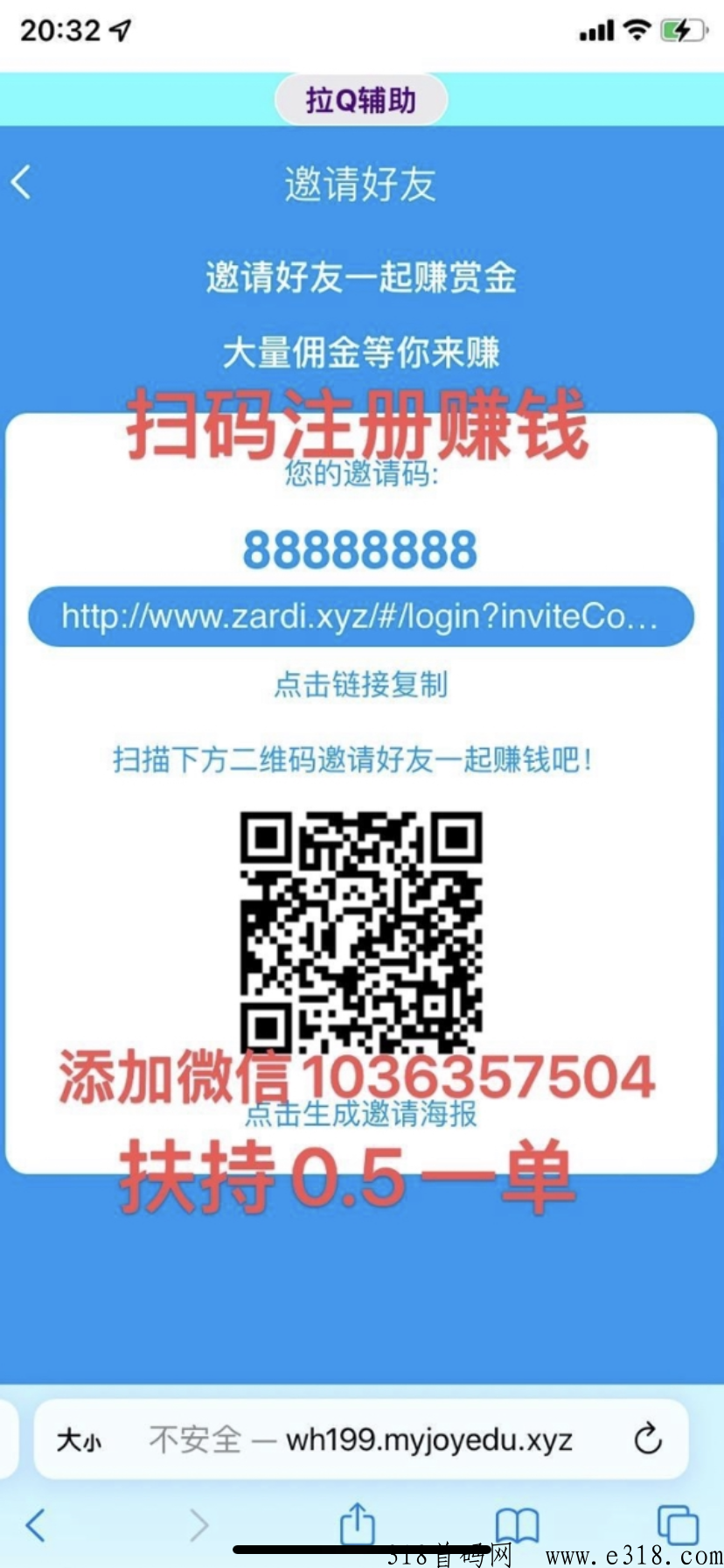Show all open Safari tabs

677,1525
